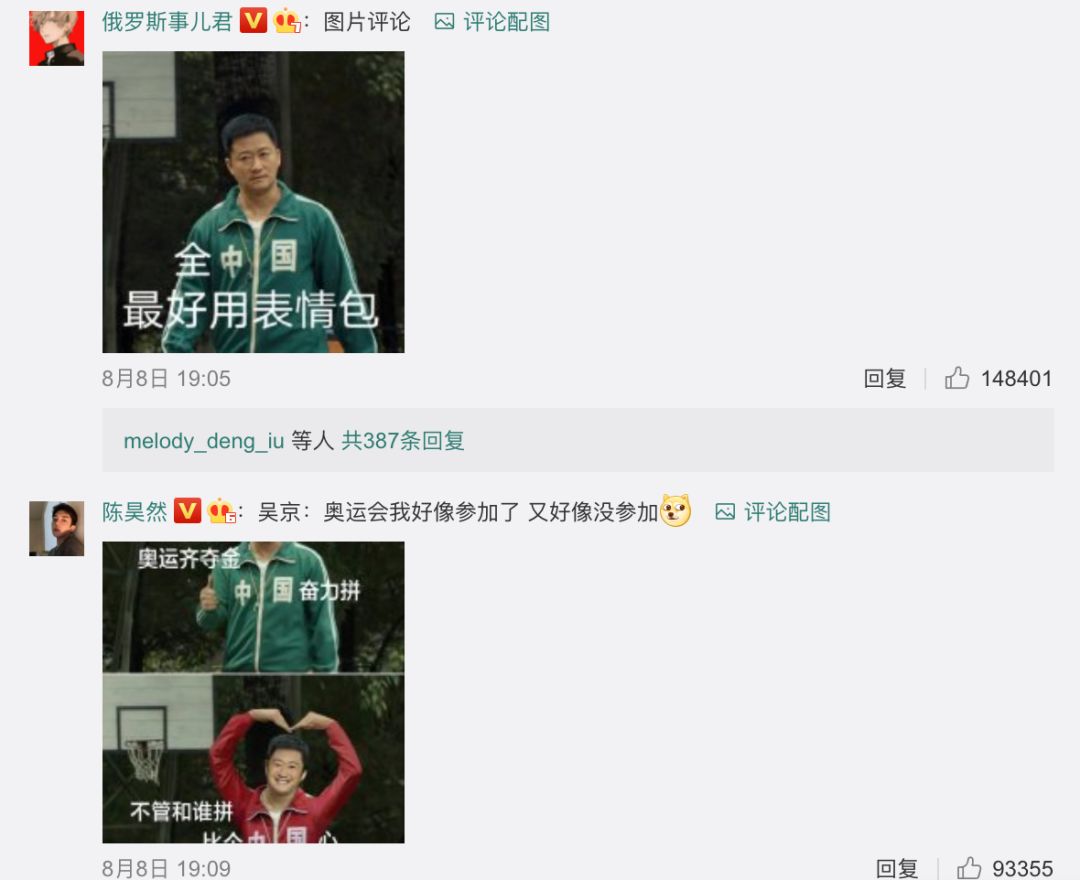This screenshot has width=1080, height=880.
Task: Like the comment with 148401 likes
Action: (958, 378)
